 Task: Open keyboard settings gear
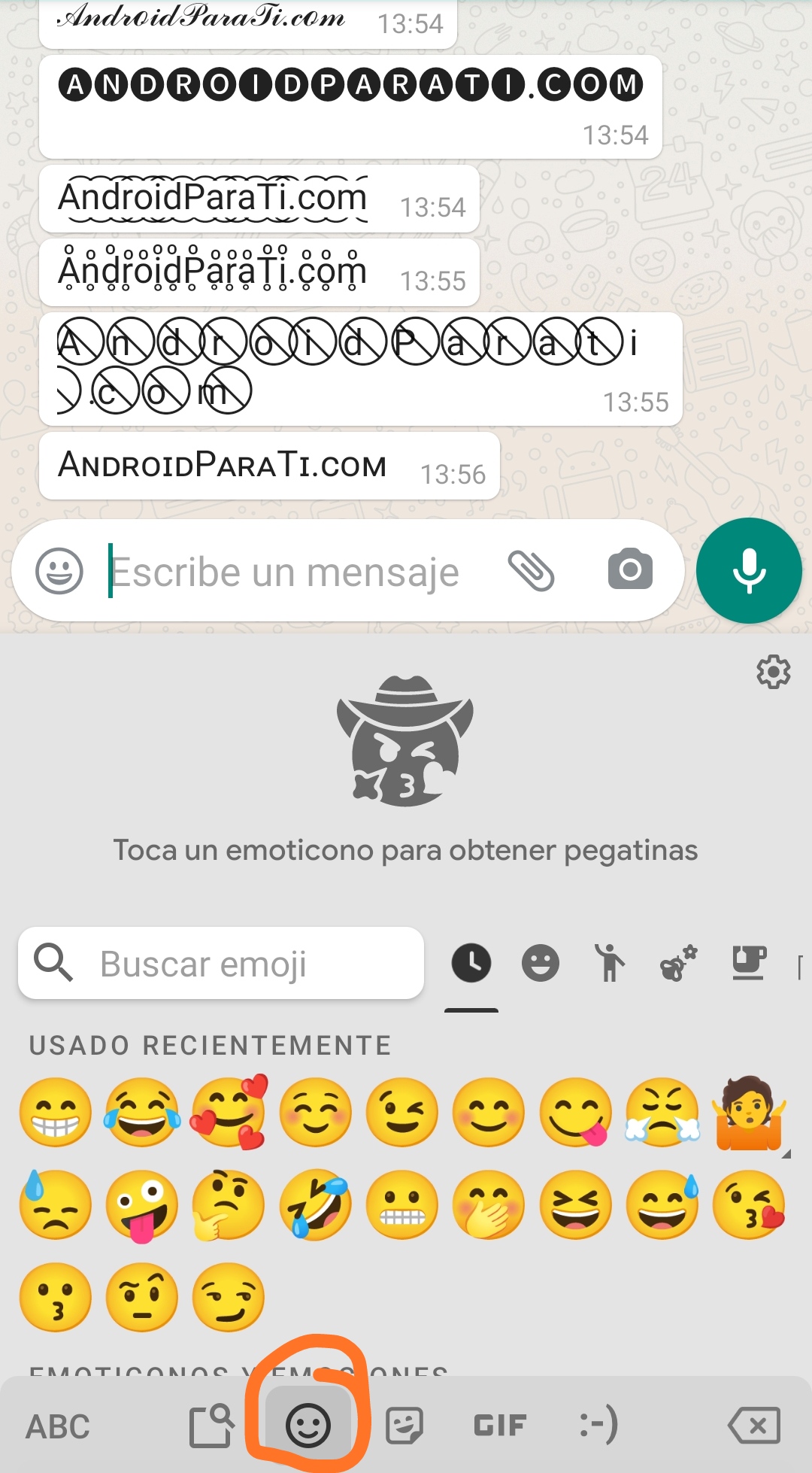pos(773,672)
